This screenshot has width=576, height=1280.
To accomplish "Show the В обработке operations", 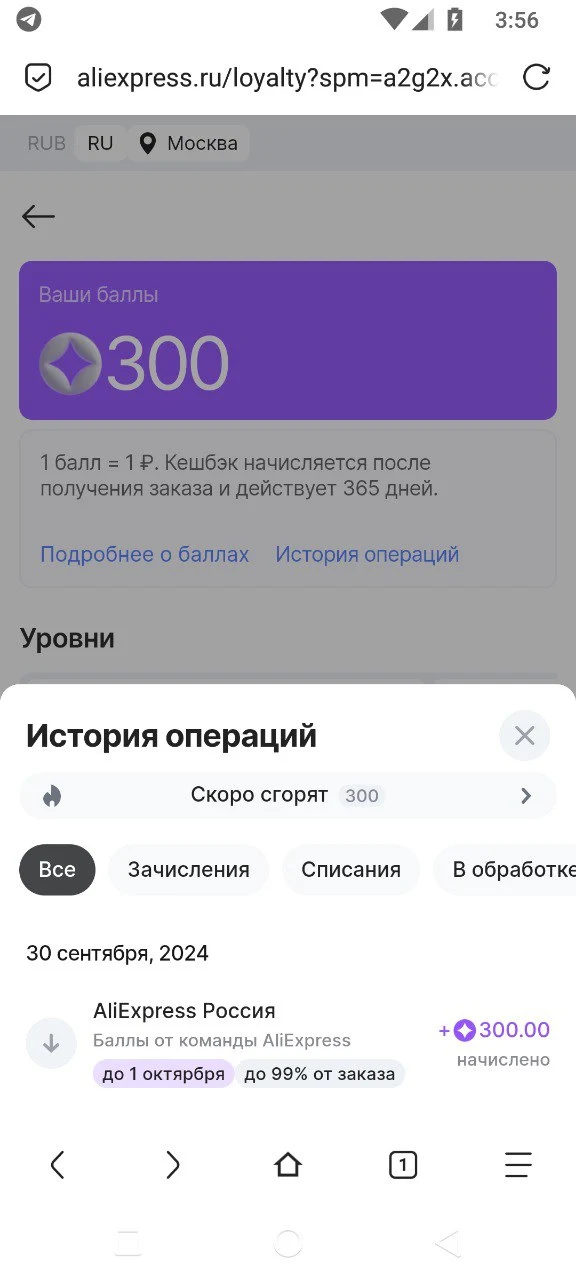I will coord(505,870).
